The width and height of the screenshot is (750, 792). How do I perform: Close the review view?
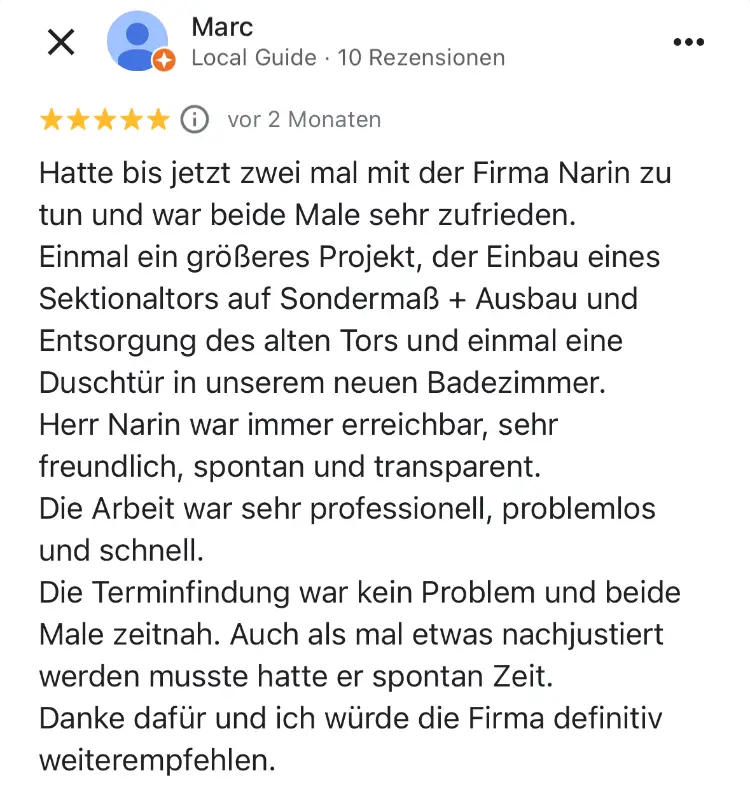[62, 42]
